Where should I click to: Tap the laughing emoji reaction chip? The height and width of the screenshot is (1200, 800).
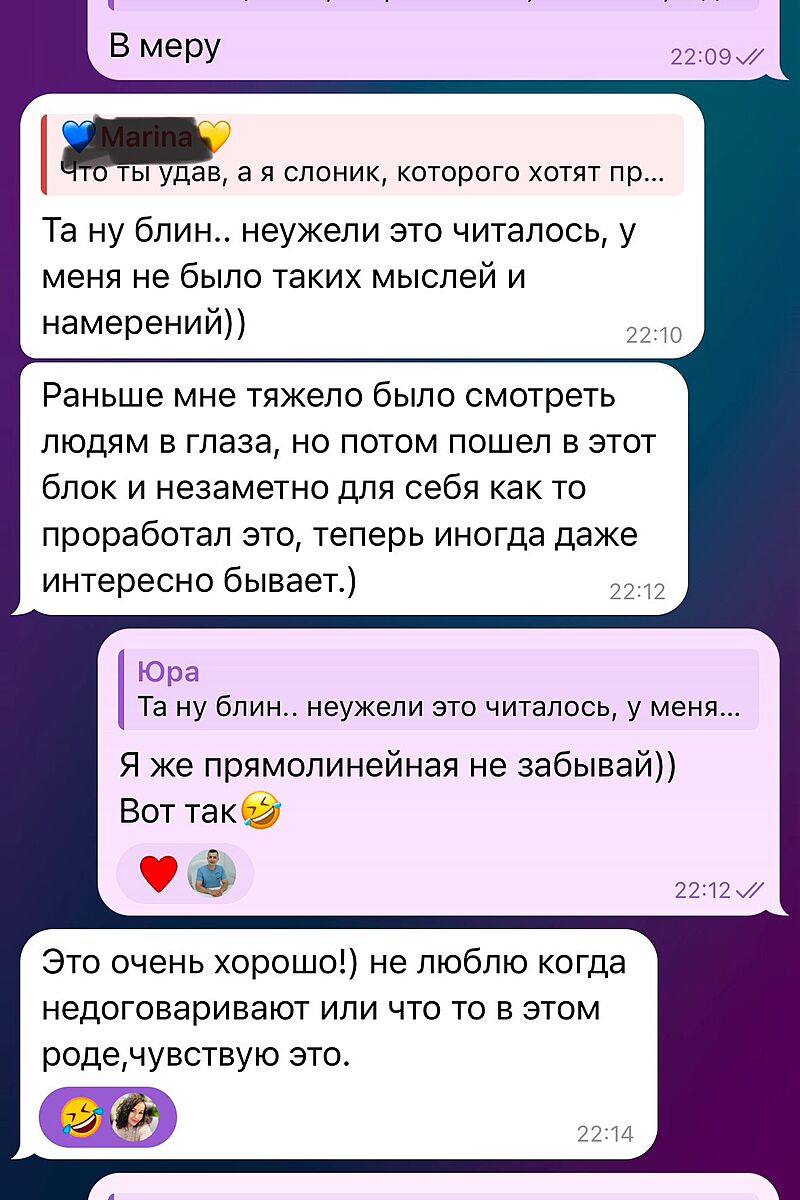107,1117
